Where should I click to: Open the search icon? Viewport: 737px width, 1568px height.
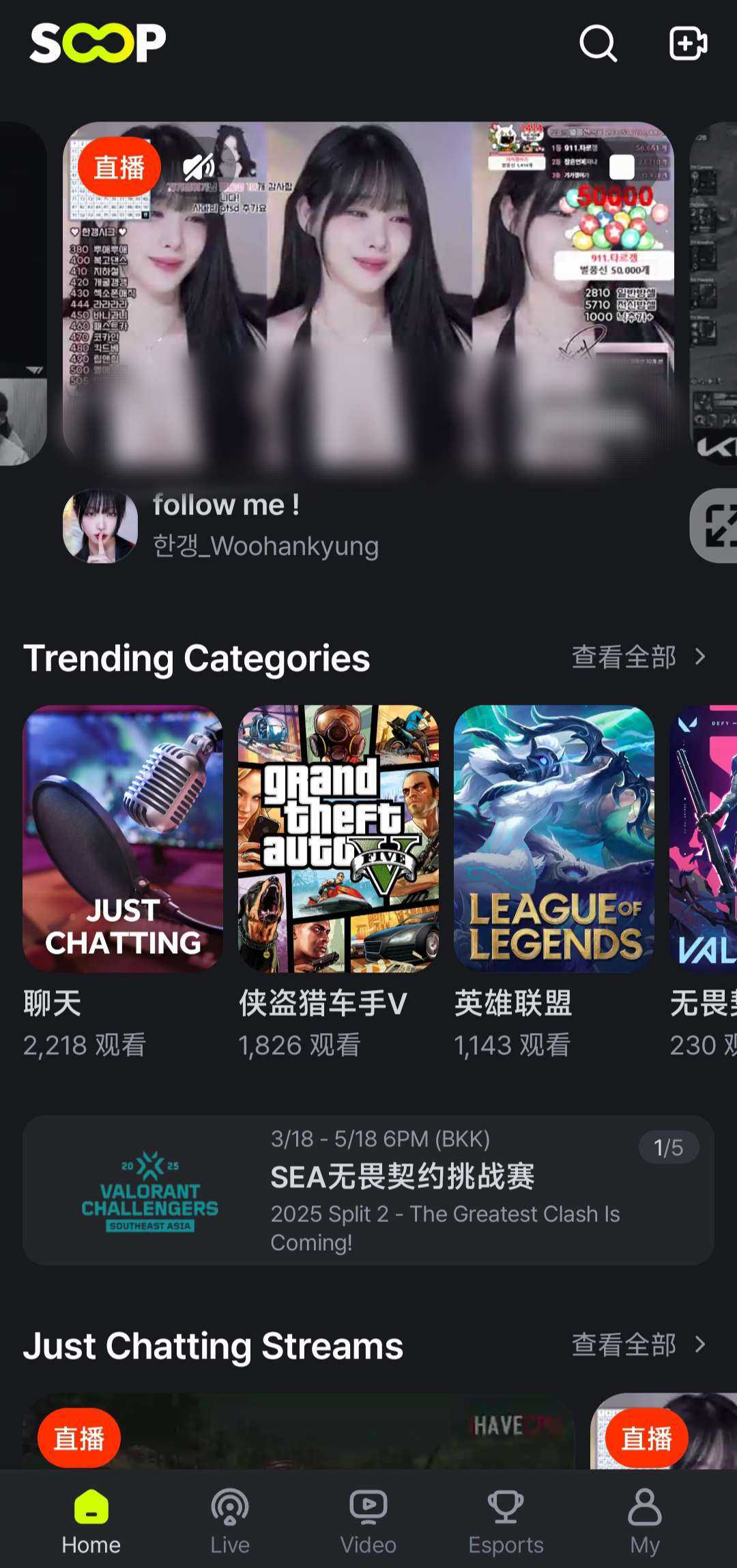click(598, 44)
